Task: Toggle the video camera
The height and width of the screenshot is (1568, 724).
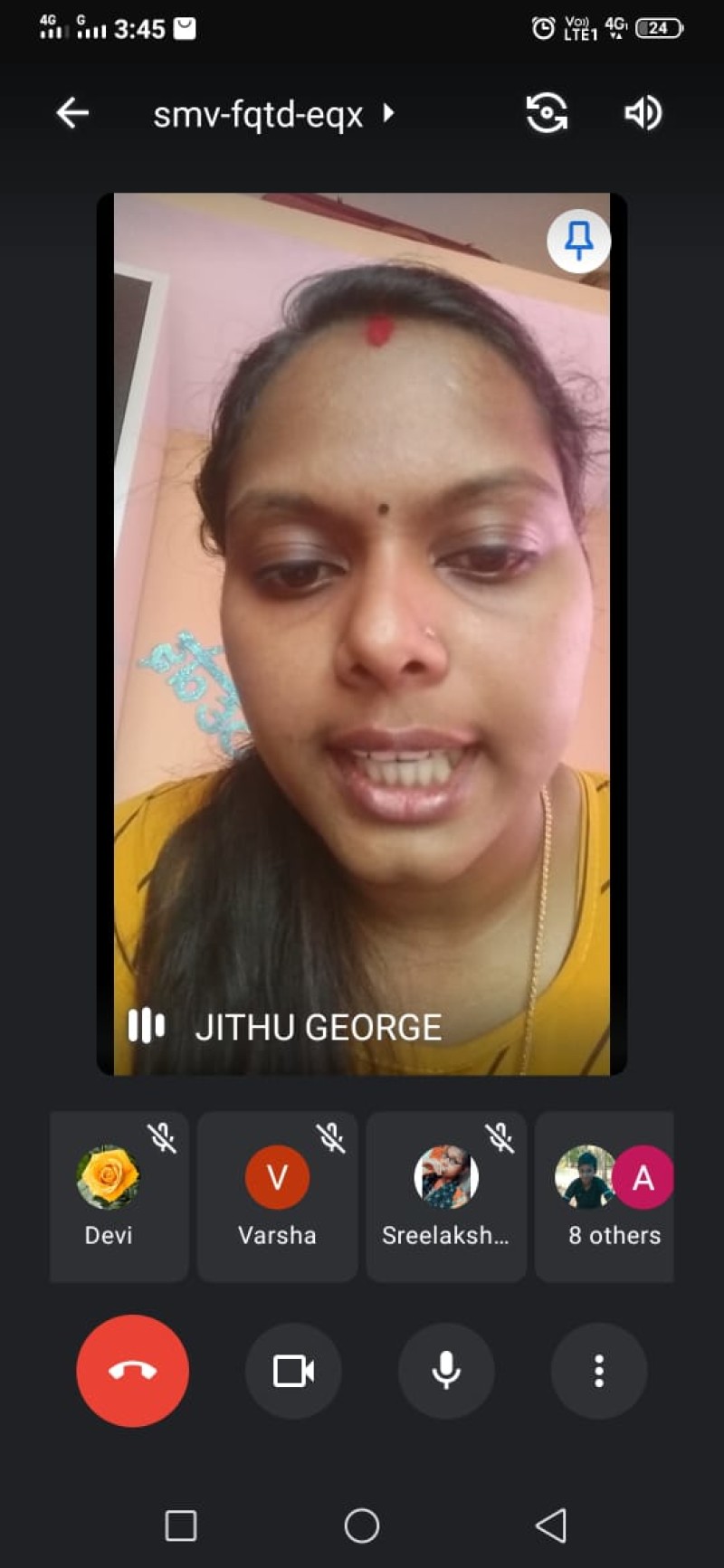Action: click(293, 1370)
